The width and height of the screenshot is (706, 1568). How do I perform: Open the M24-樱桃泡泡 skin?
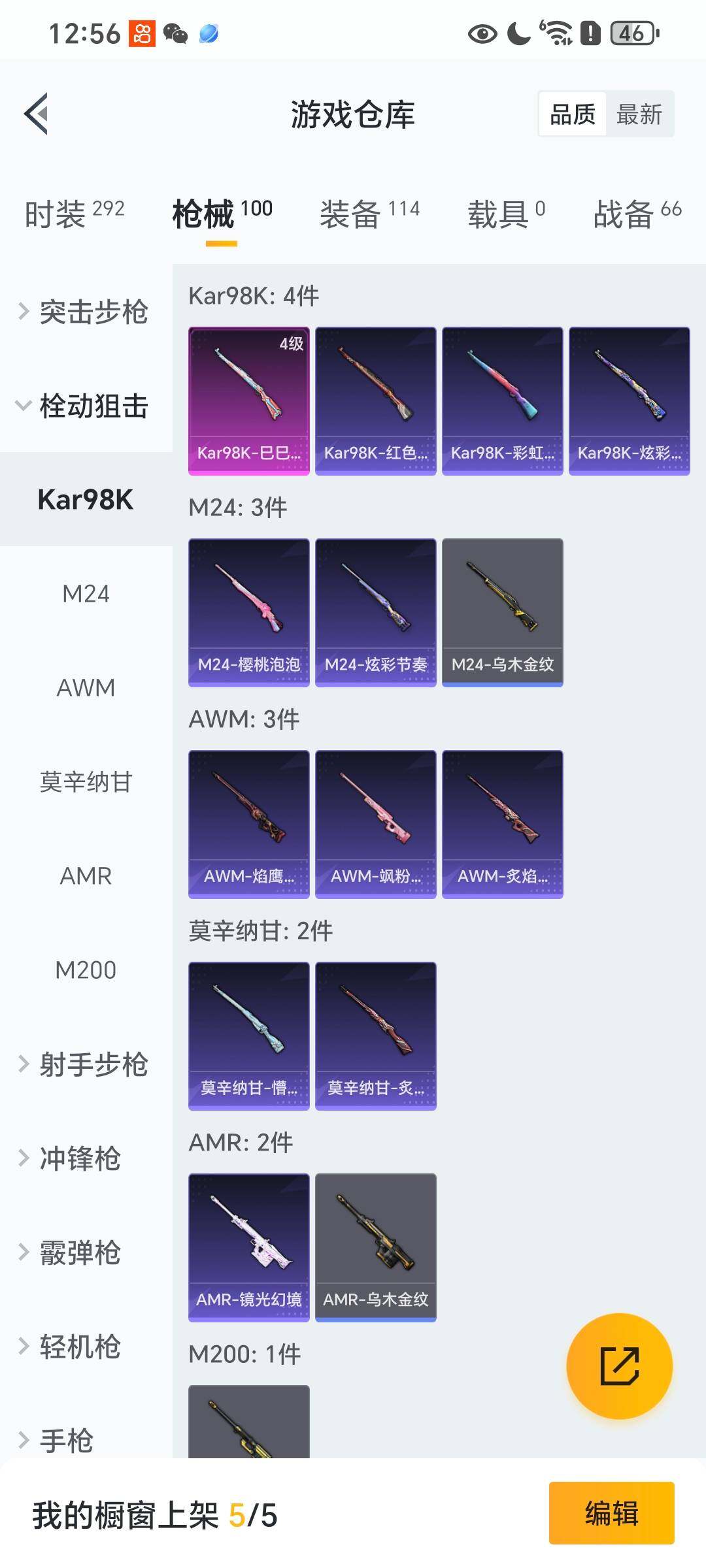pyautogui.click(x=248, y=612)
